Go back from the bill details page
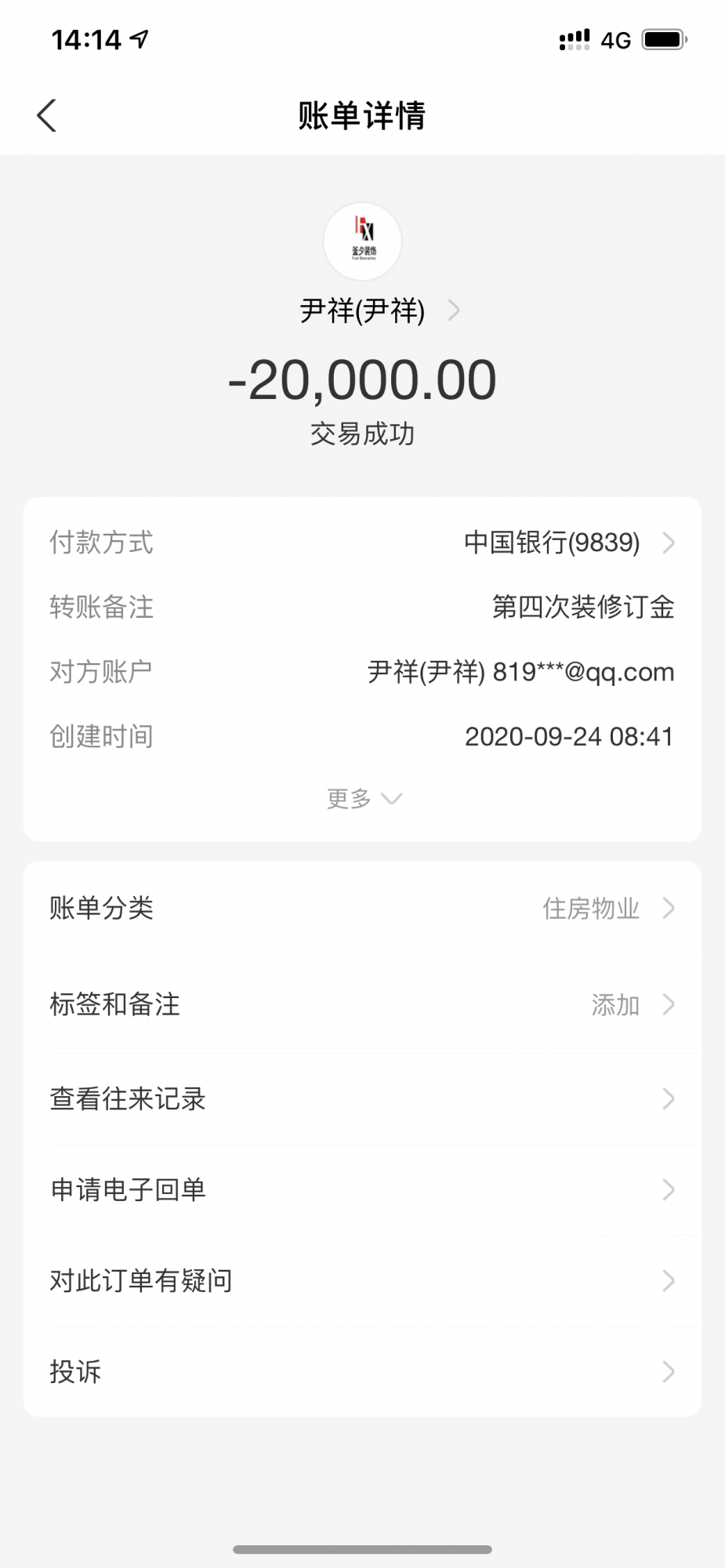Screen dimensions: 725x1568 [x=47, y=116]
